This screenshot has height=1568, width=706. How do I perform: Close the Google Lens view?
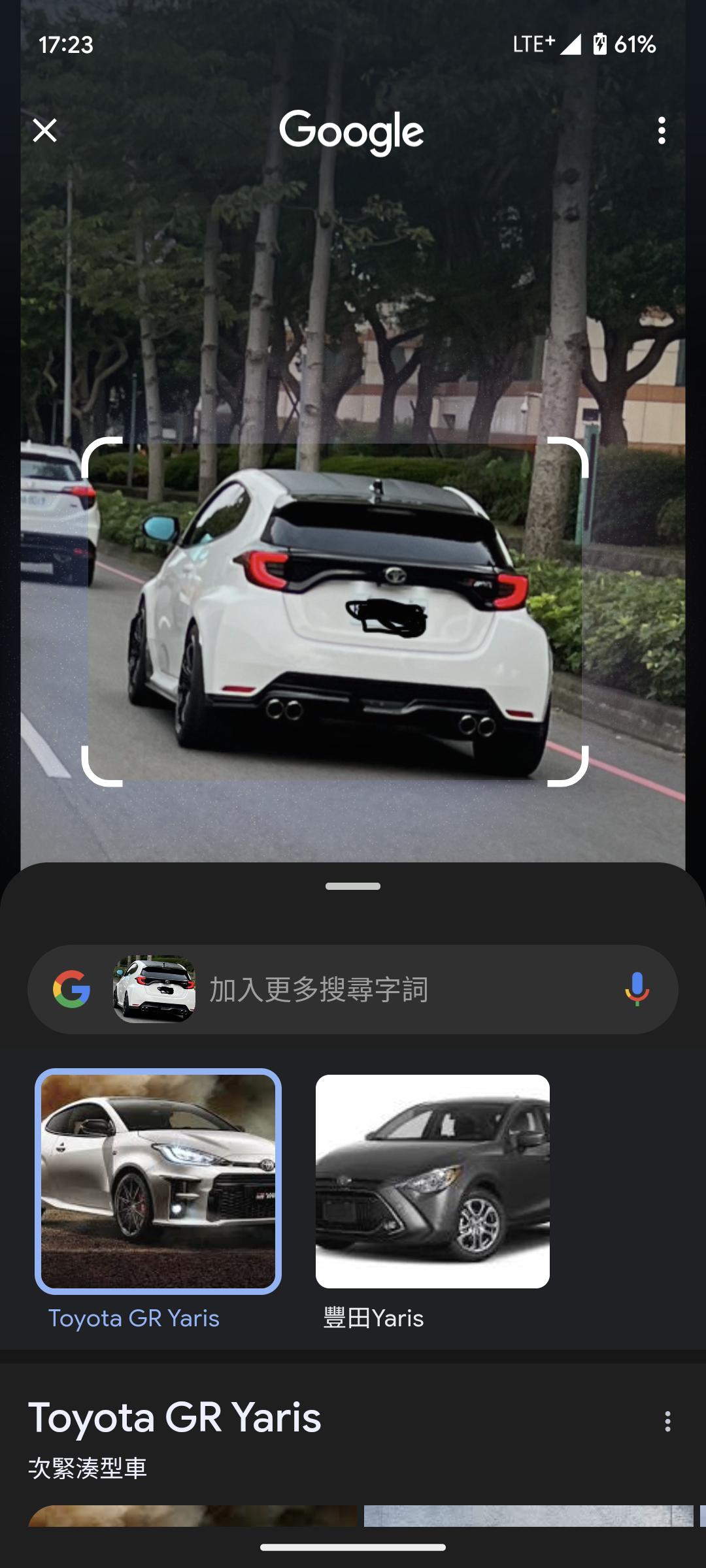pos(44,131)
